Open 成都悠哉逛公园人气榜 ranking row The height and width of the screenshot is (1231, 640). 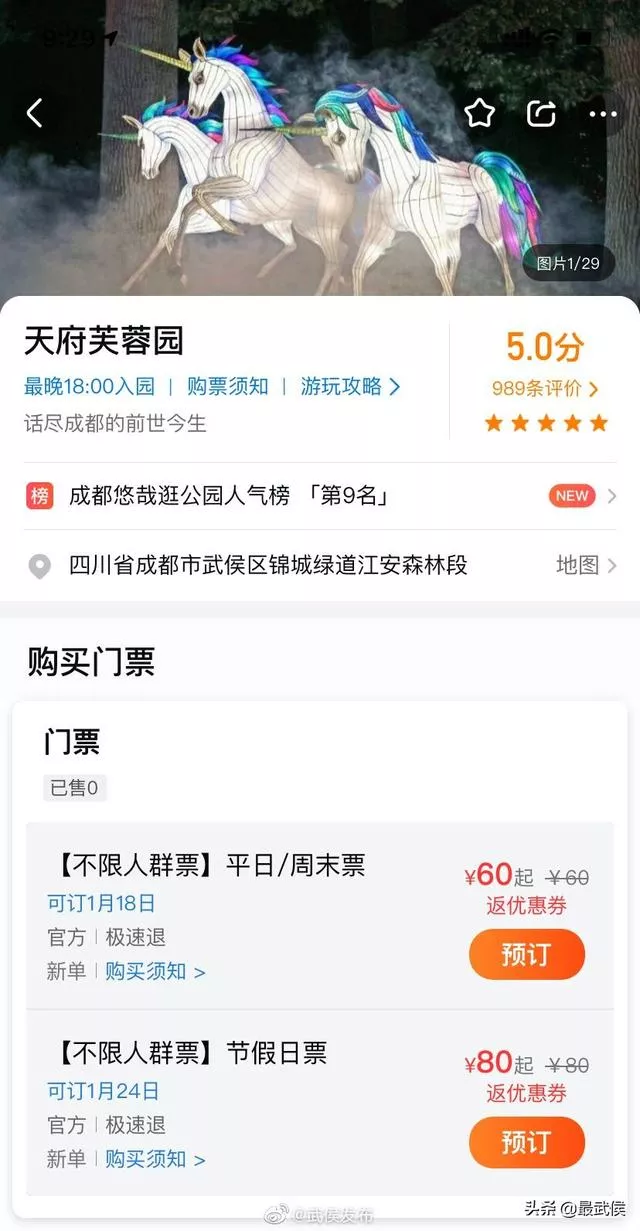tap(320, 495)
